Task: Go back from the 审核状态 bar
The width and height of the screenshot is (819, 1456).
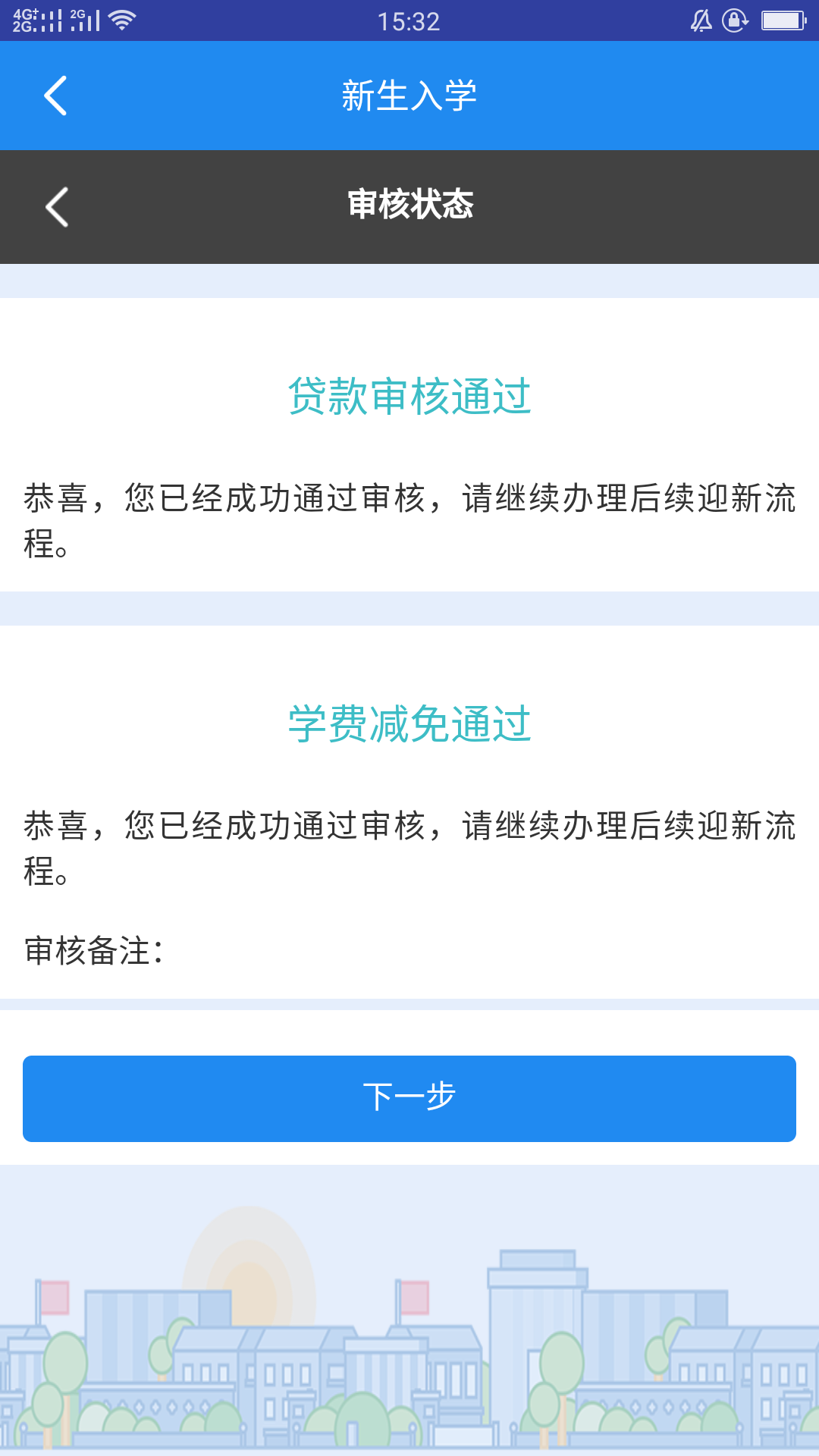Action: pos(57,207)
